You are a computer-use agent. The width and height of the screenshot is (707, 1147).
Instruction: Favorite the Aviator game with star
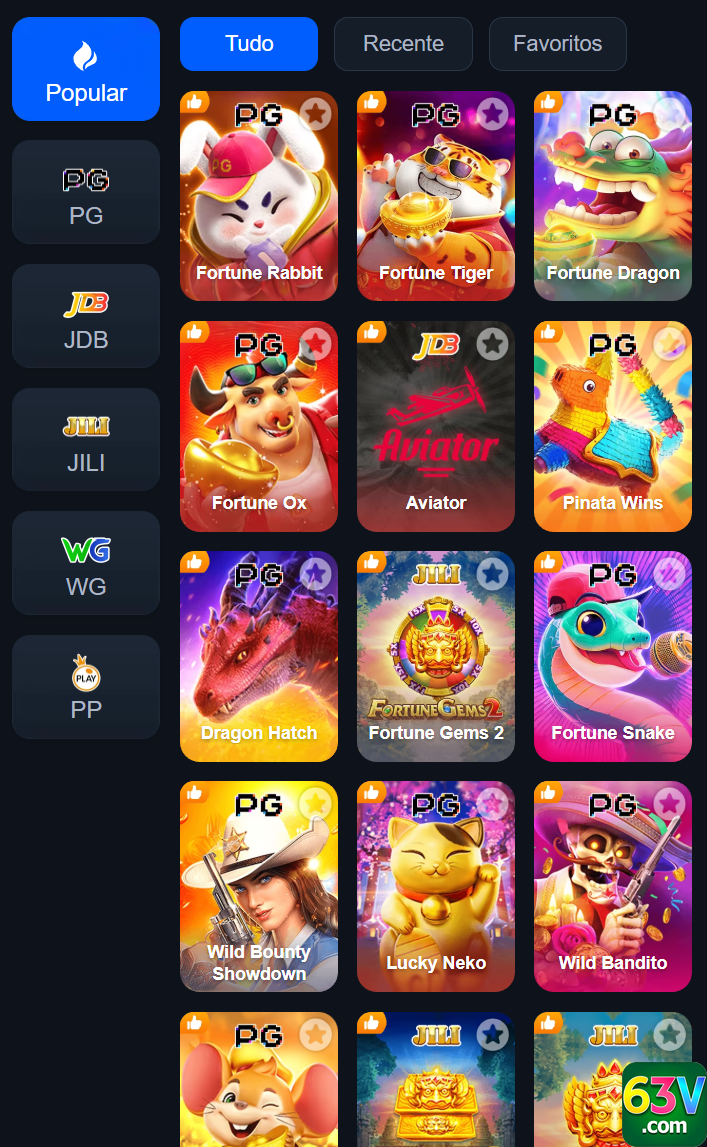coord(492,344)
